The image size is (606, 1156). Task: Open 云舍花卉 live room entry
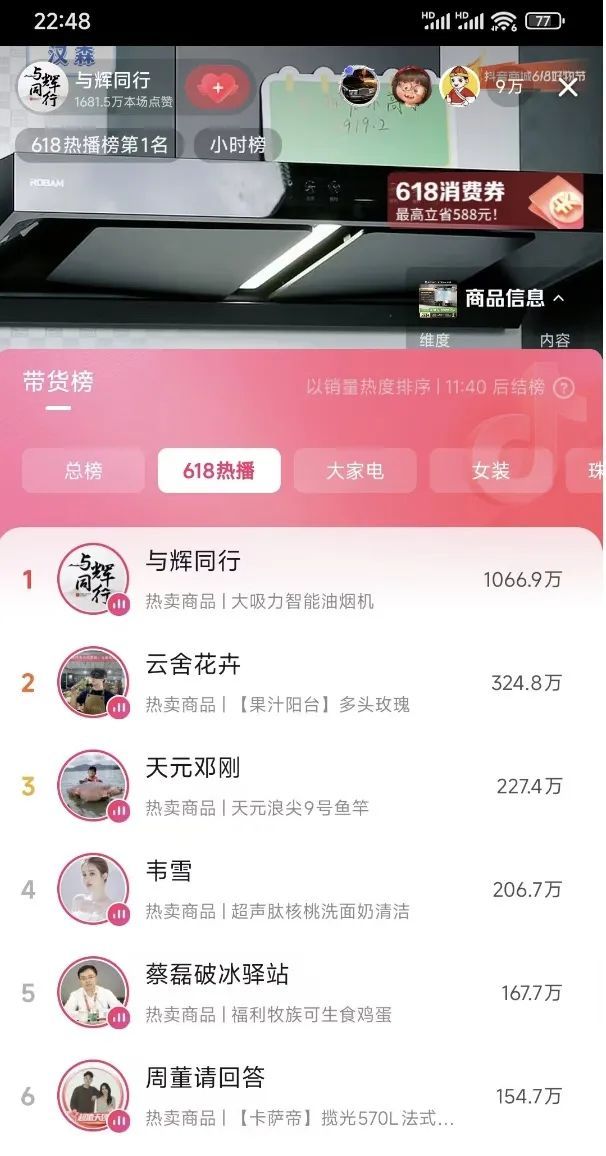(x=300, y=683)
